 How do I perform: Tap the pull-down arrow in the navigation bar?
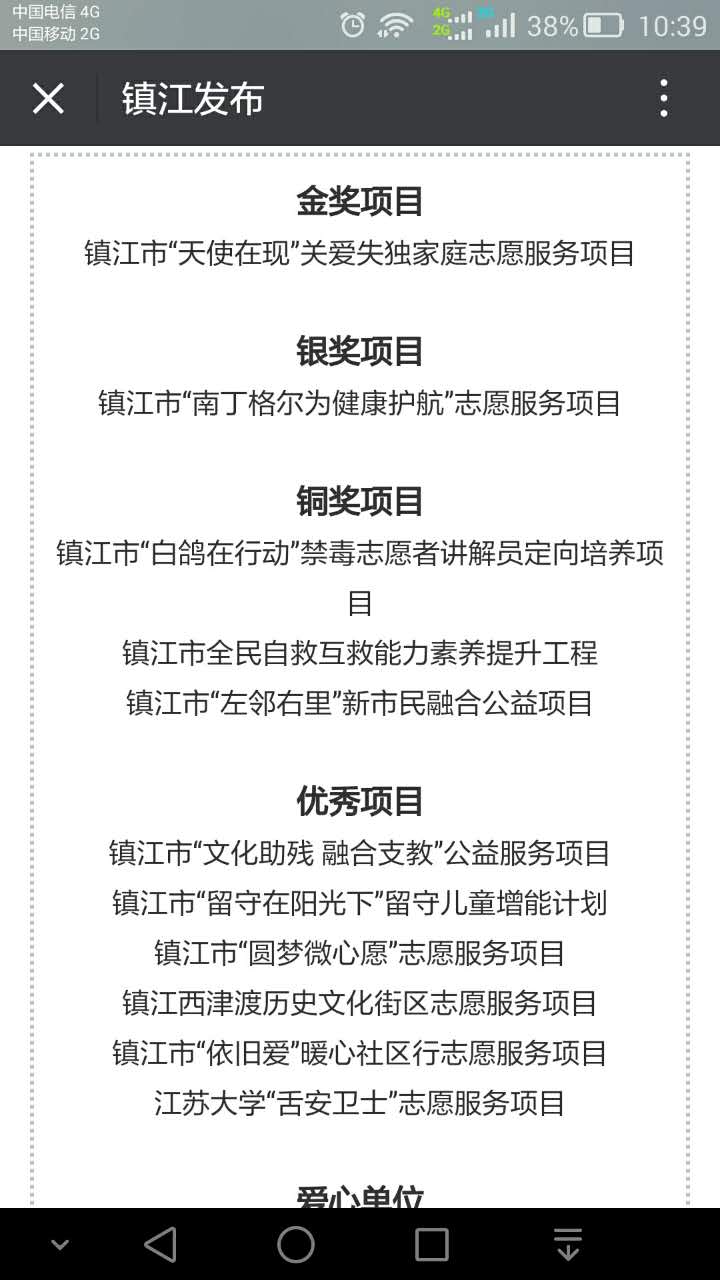pos(568,1244)
